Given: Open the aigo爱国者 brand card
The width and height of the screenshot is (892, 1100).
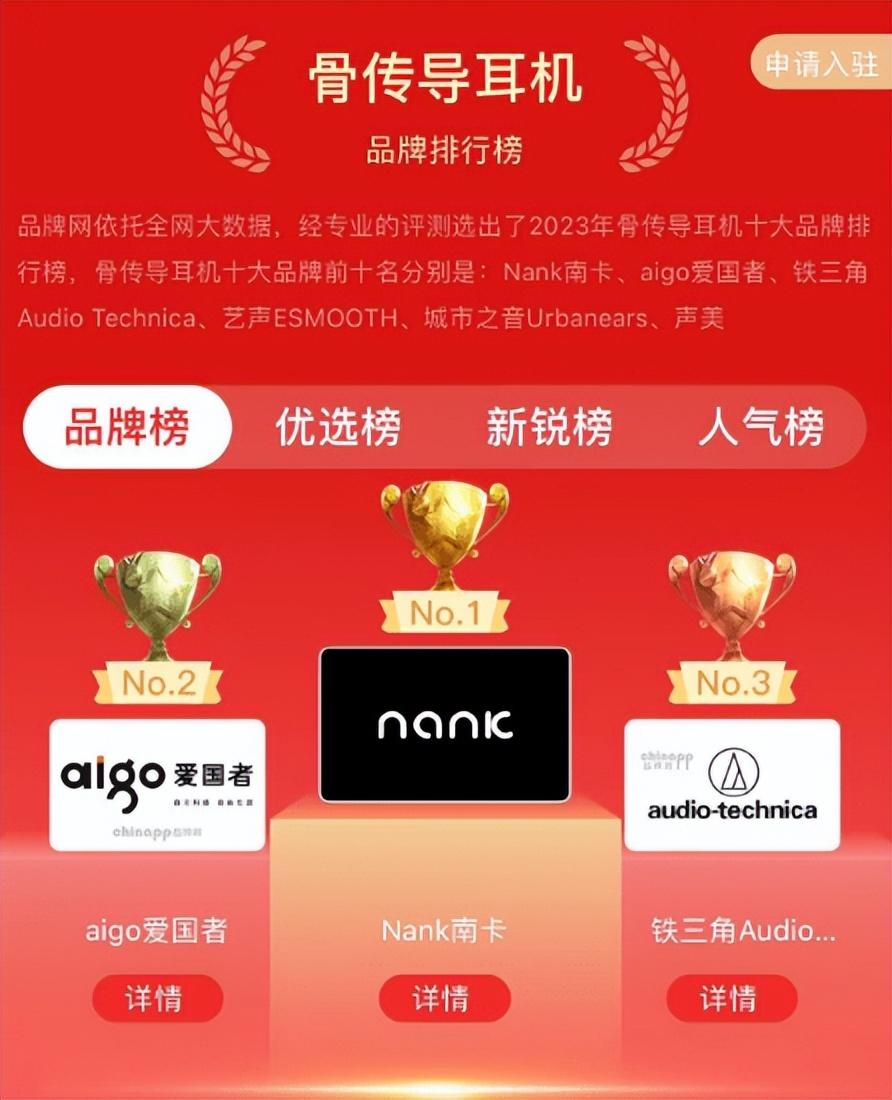Looking at the screenshot, I should pos(157,785).
